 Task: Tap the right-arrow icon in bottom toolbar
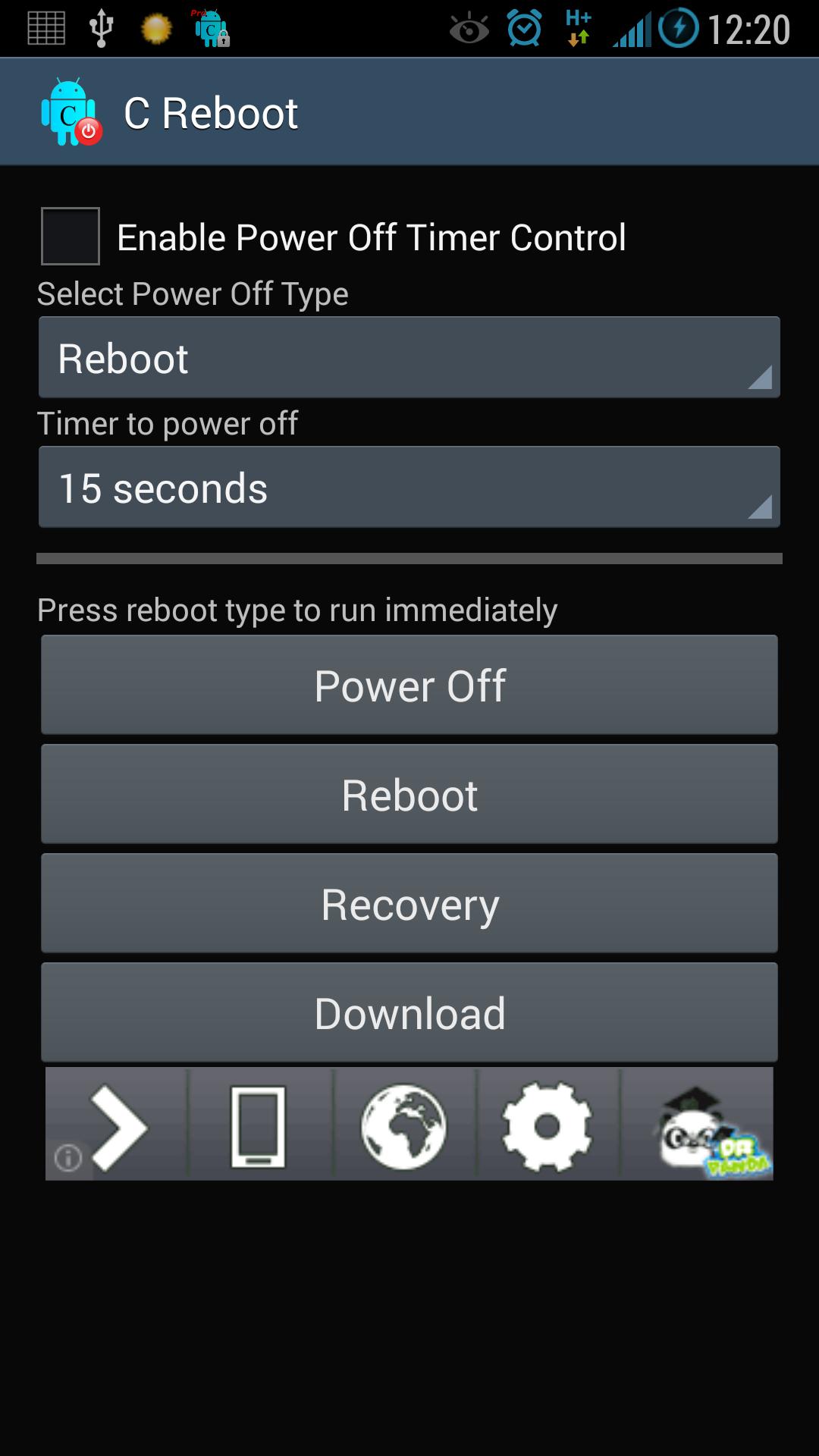point(115,1124)
